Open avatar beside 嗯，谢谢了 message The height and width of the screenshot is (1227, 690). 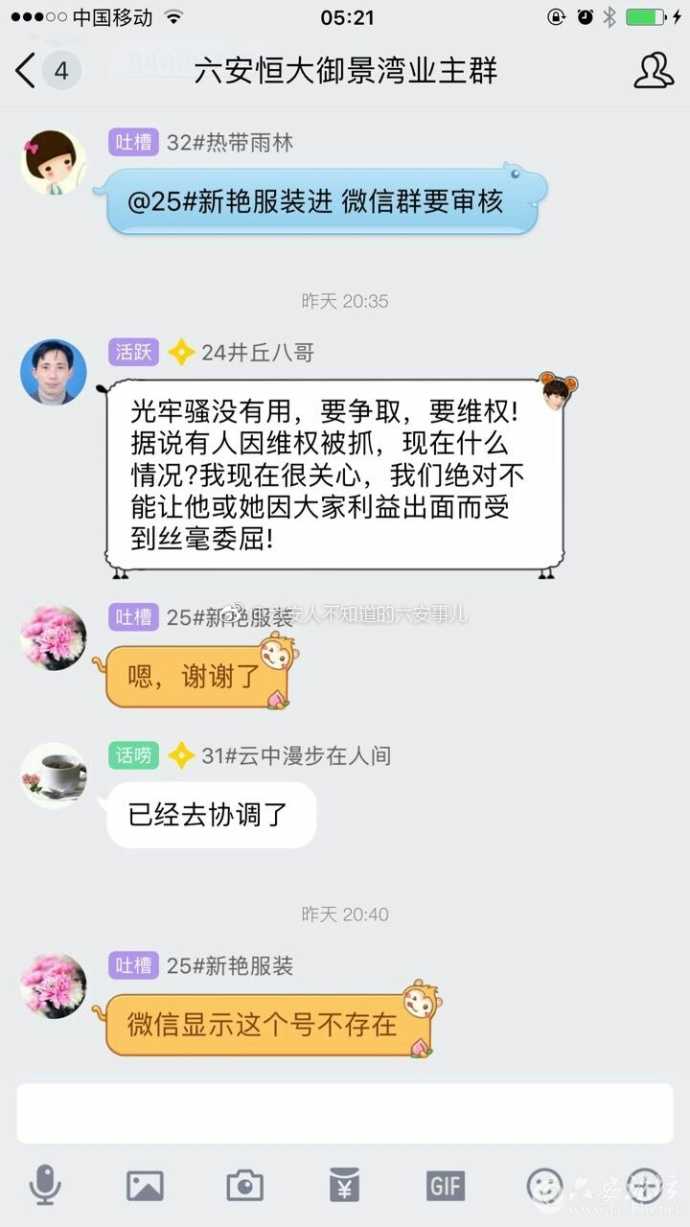tap(53, 637)
